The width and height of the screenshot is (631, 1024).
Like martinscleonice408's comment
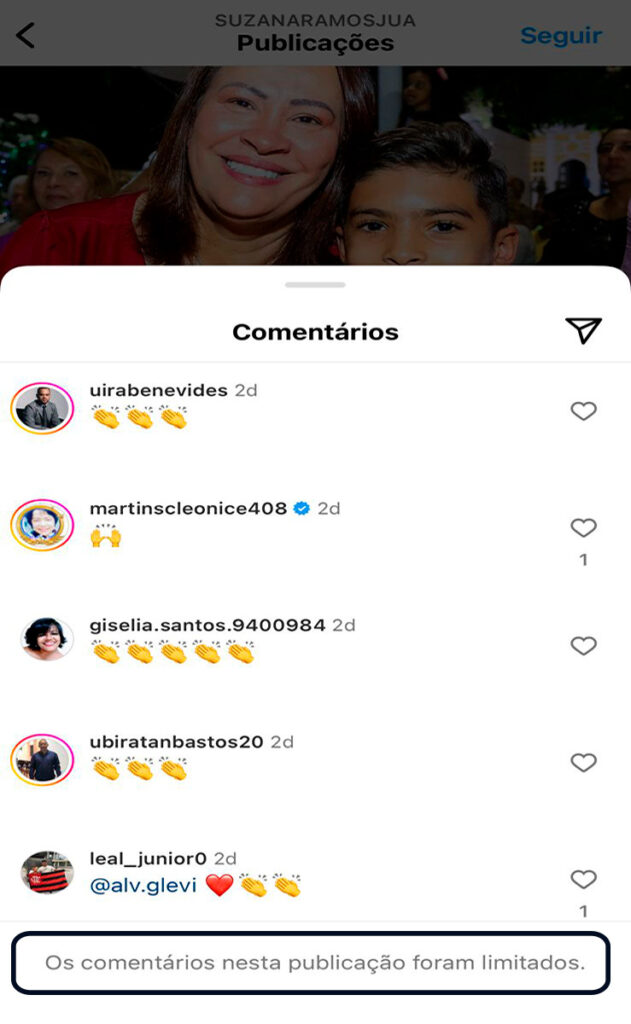coord(583,528)
